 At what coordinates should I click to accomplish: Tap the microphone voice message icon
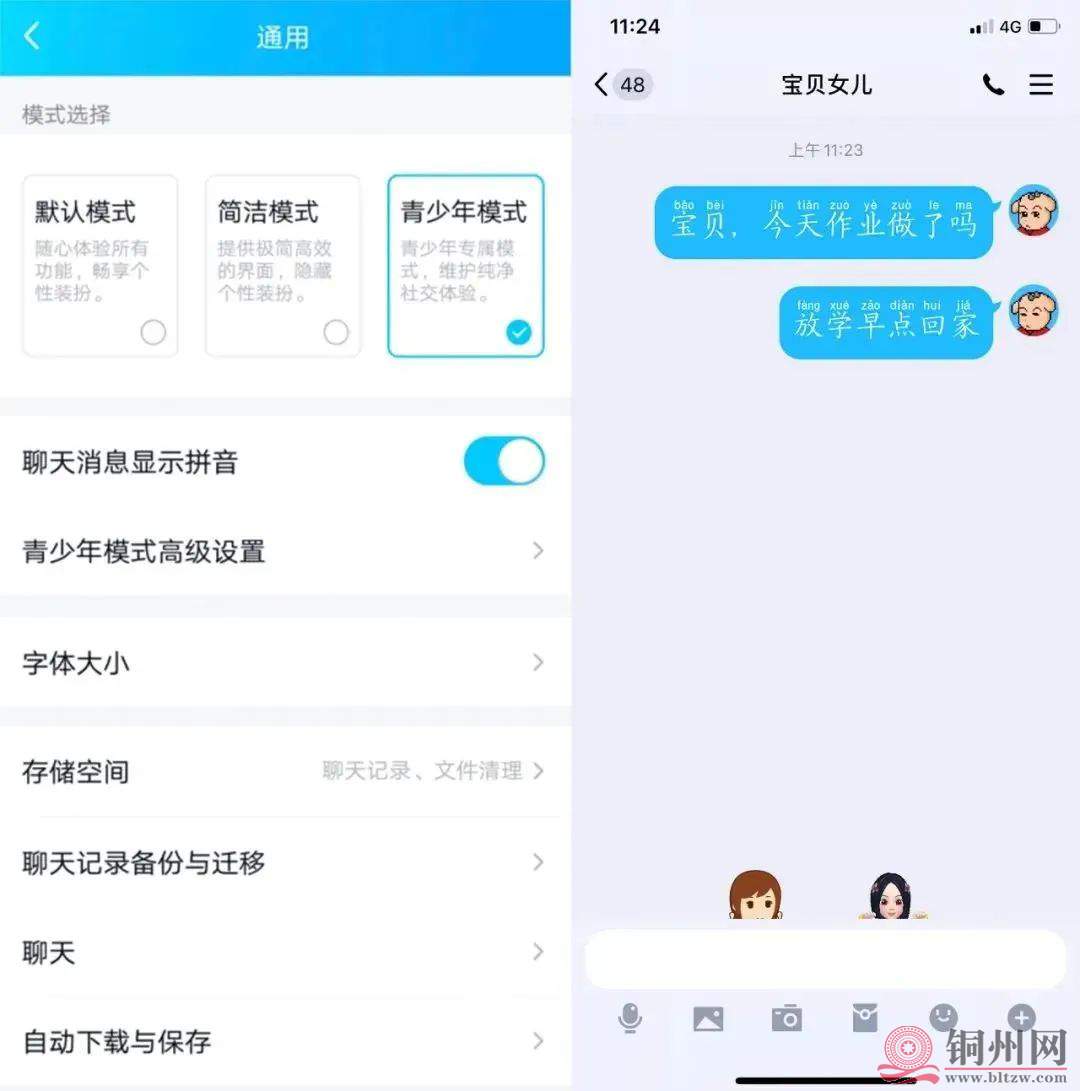point(630,1019)
